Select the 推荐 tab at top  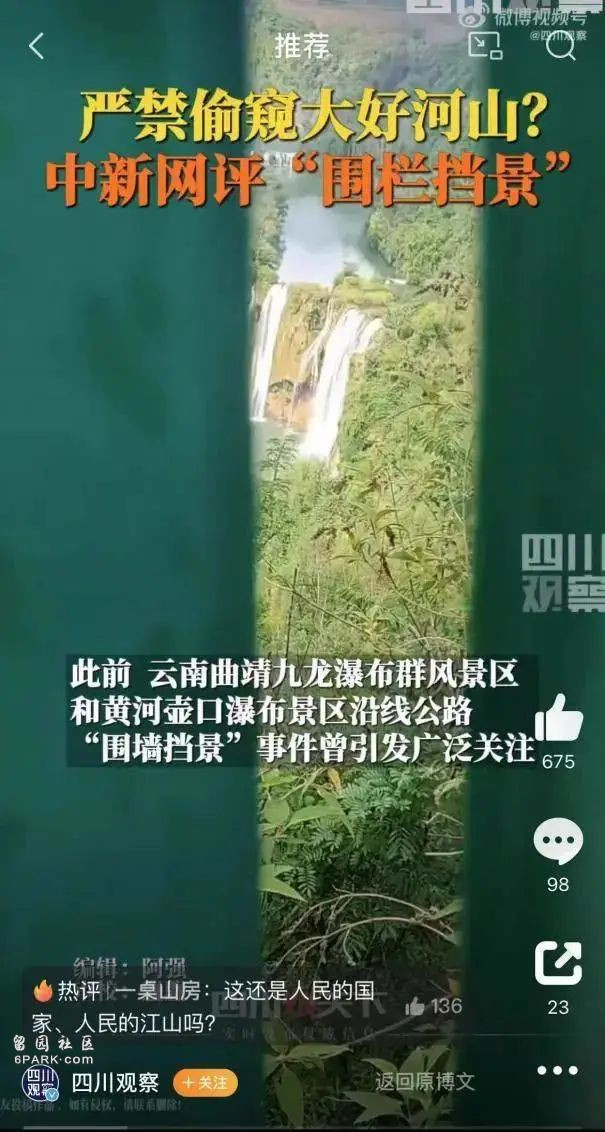pyautogui.click(x=301, y=45)
